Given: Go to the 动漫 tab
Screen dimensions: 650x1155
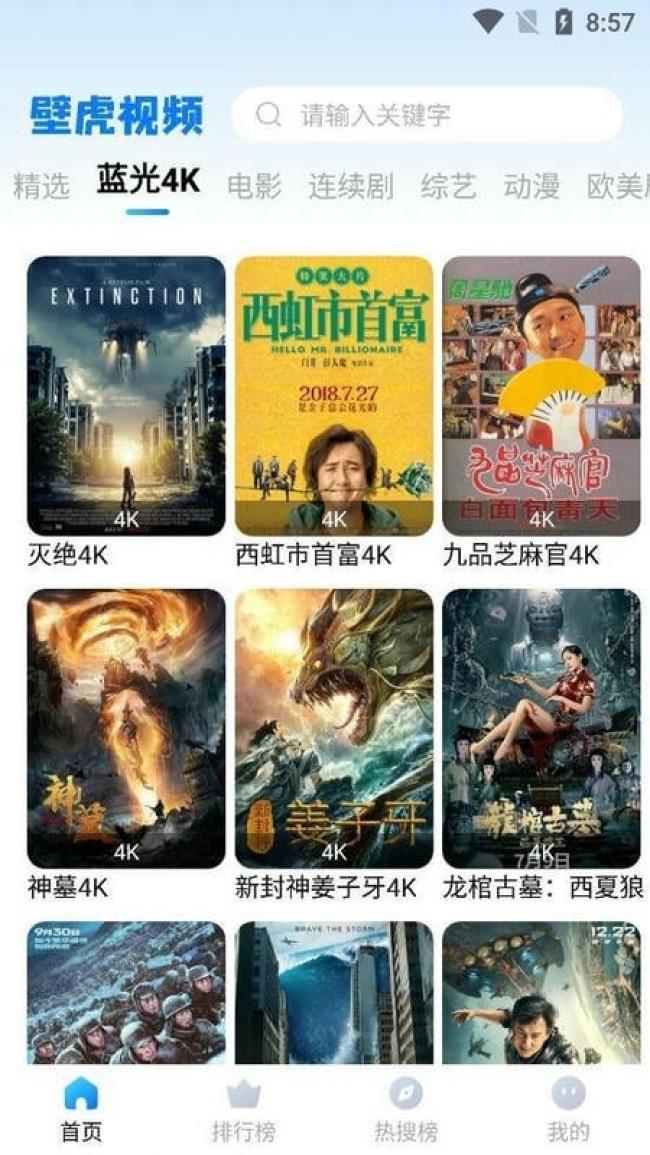Looking at the screenshot, I should click(531, 186).
